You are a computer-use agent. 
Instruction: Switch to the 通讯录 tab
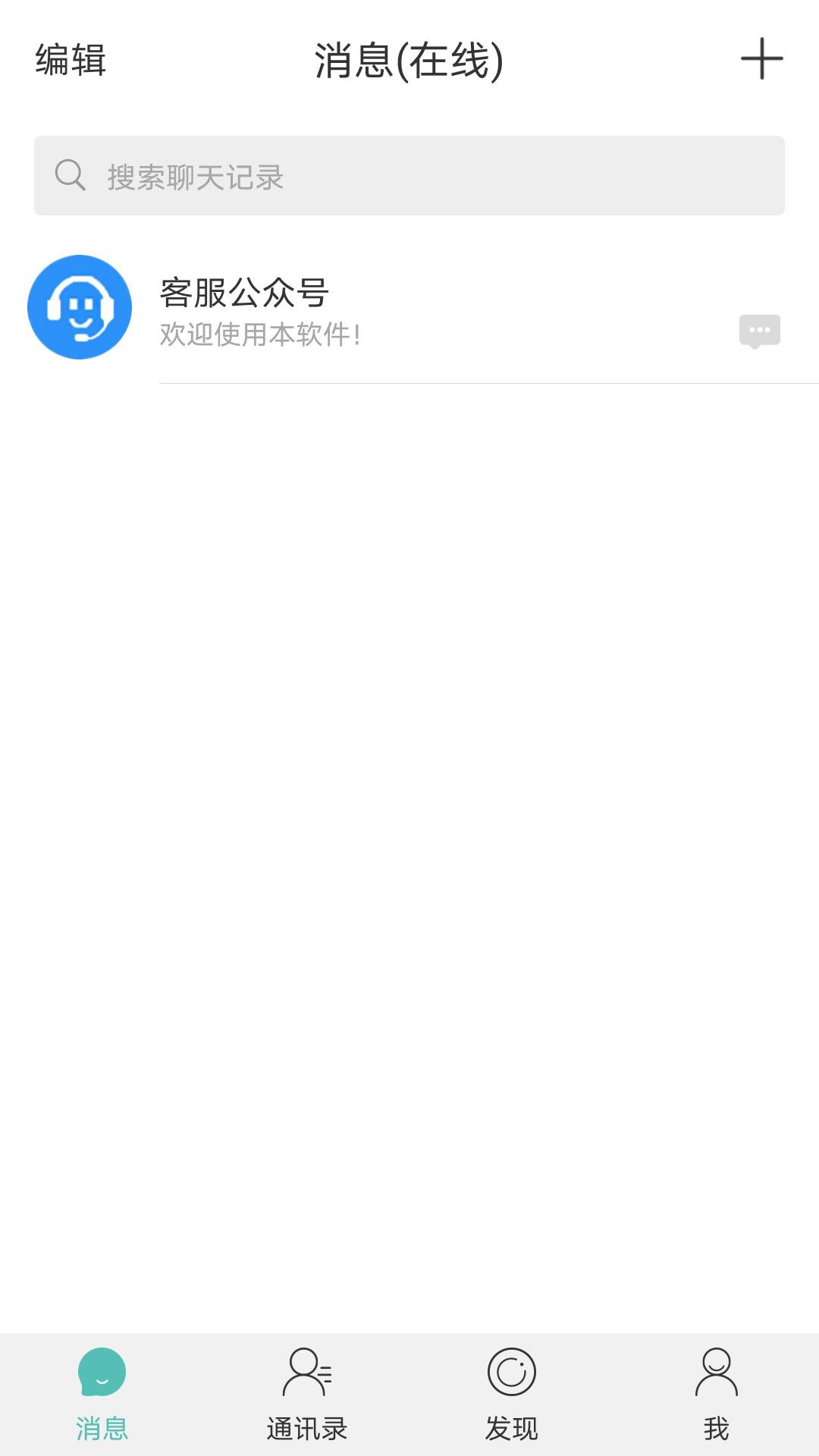307,1399
